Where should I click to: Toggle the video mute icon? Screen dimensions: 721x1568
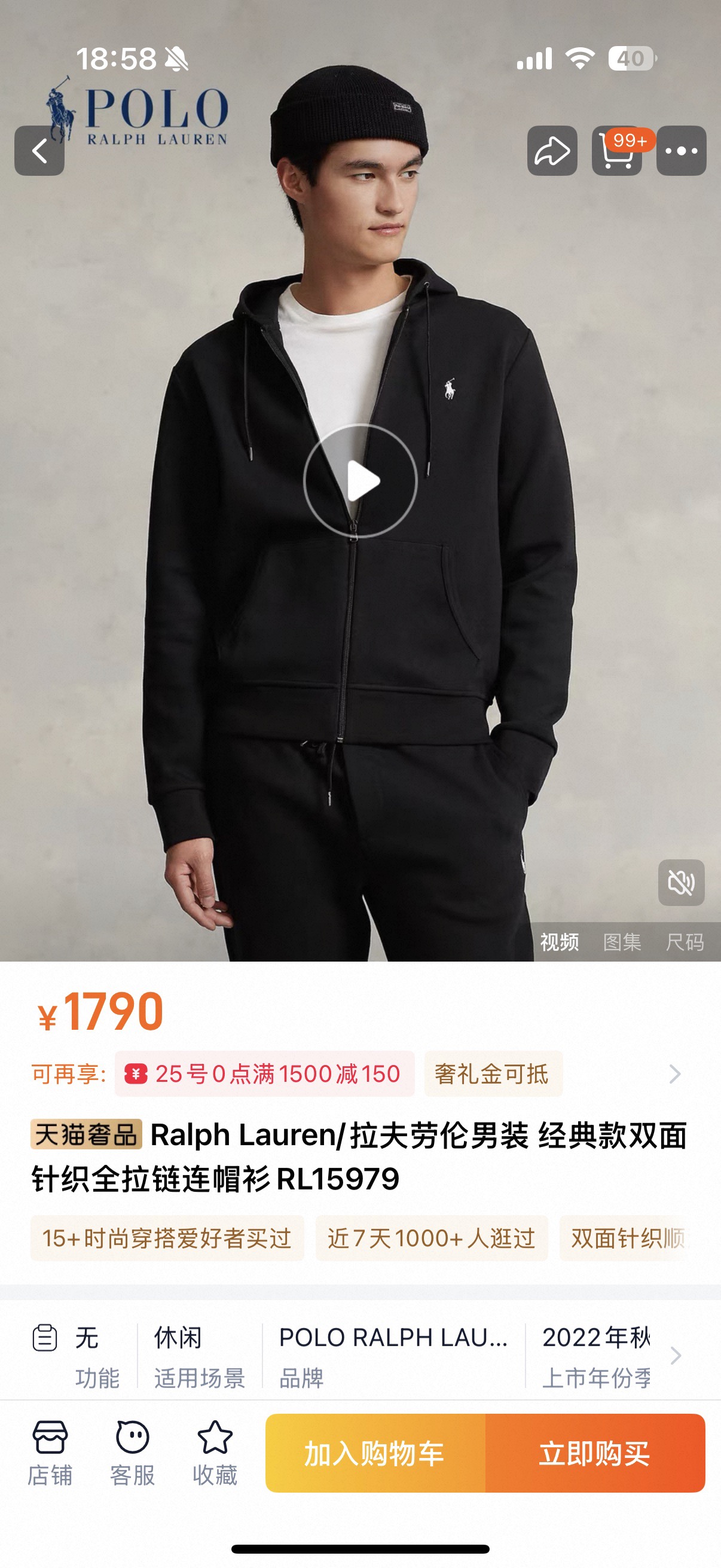point(681,883)
